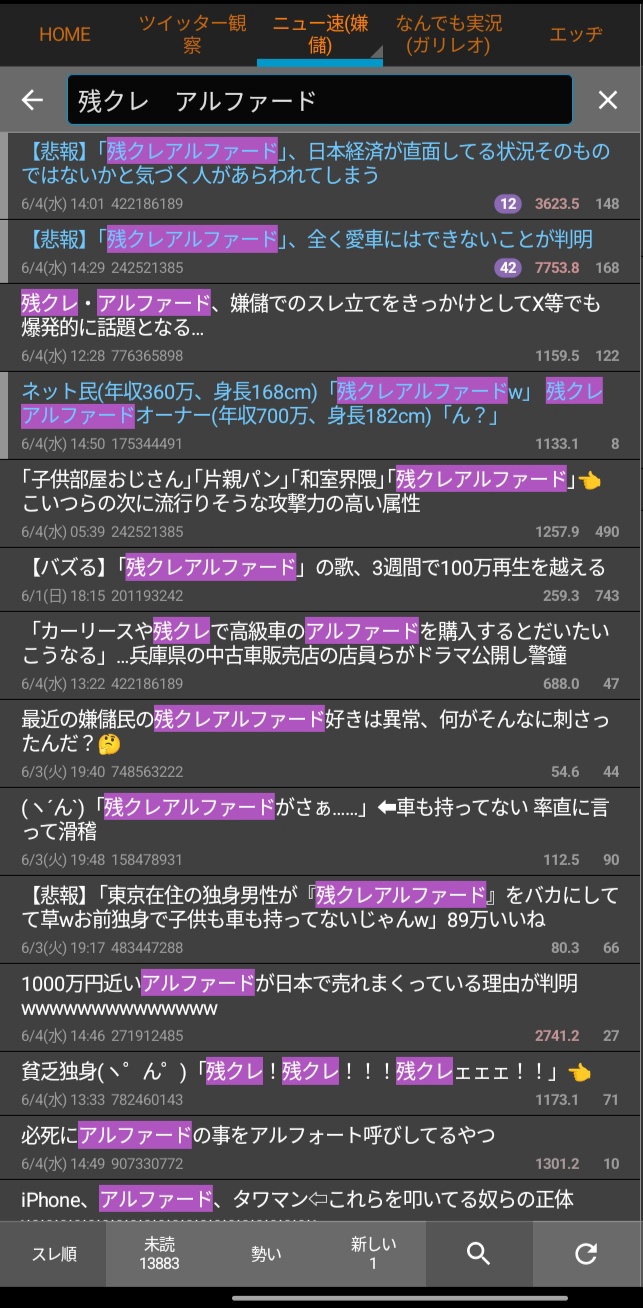Open thread 1000万円近いアルファードが売れまくっている理由
Image resolution: width=643 pixels, height=1308 pixels.
321,1007
